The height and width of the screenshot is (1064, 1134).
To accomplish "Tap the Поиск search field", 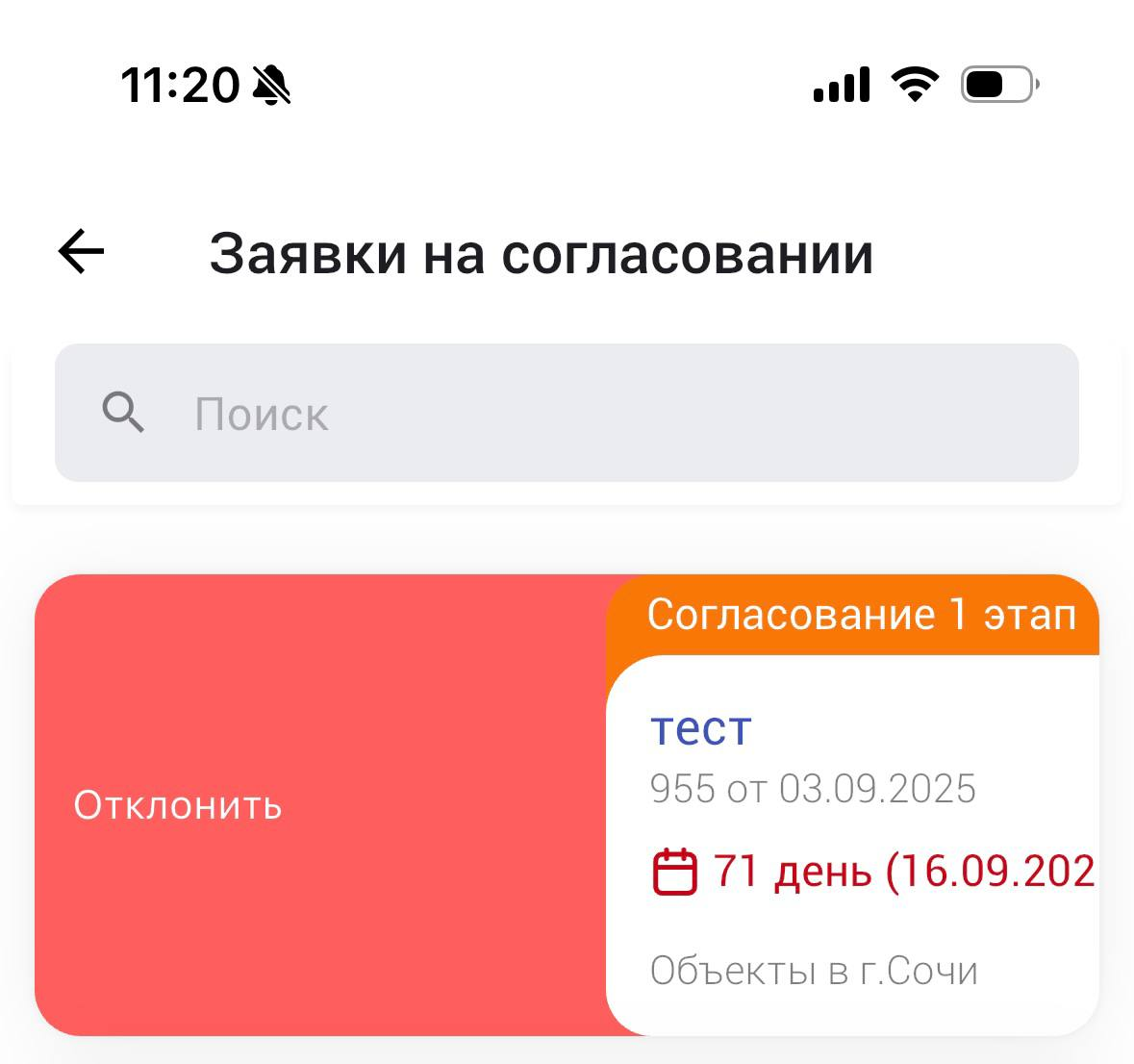I will point(567,413).
